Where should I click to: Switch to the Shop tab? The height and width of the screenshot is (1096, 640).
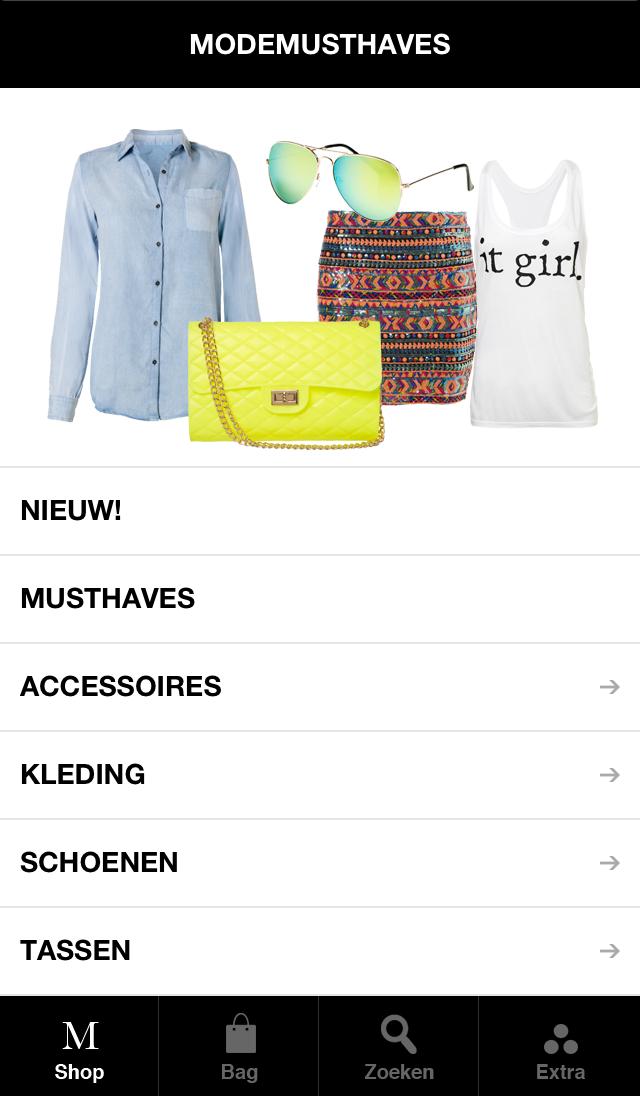click(79, 1047)
